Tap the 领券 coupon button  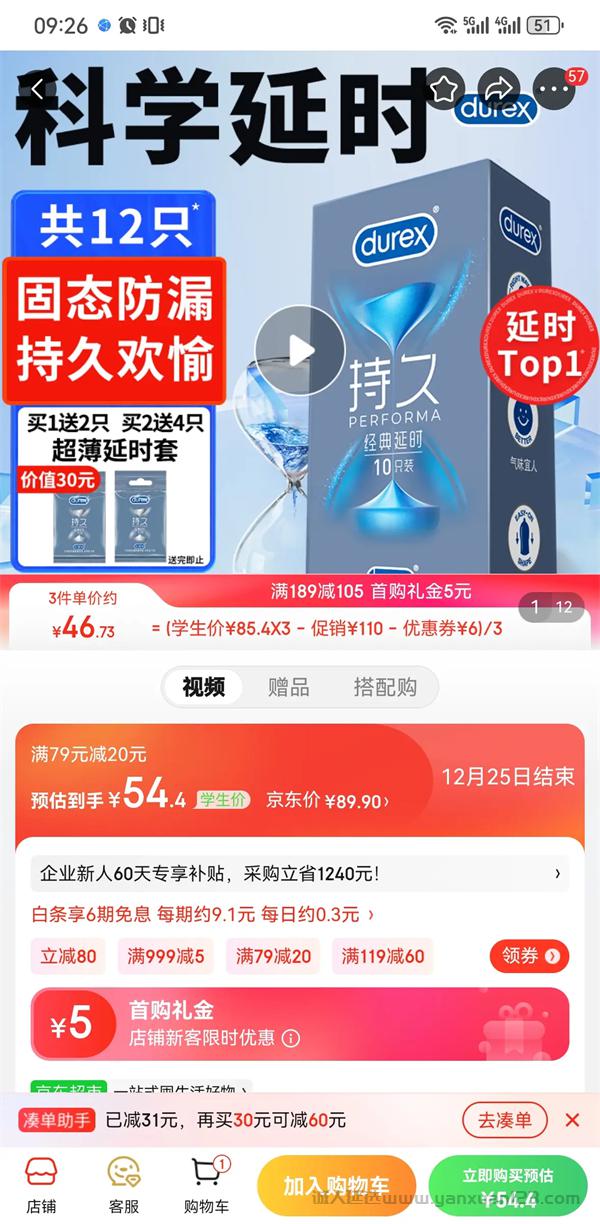(529, 957)
